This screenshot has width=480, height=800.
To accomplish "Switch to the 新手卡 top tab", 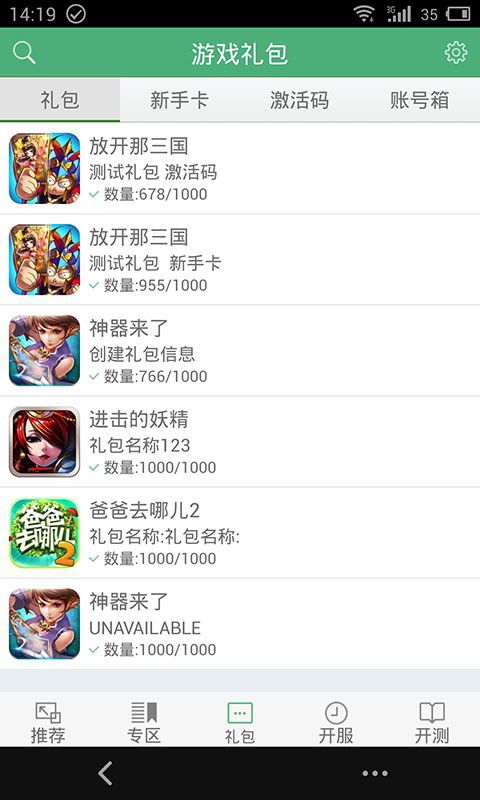I will point(180,100).
